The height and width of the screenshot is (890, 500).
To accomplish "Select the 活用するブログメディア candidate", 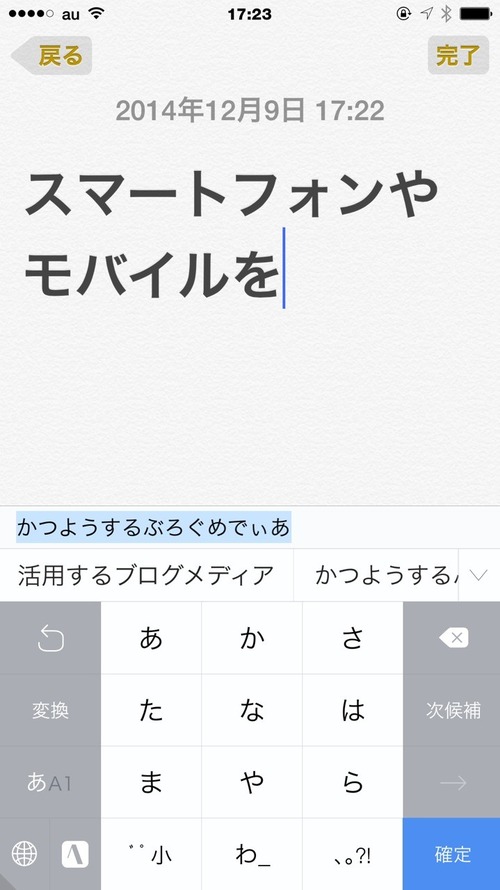I will coord(146,575).
